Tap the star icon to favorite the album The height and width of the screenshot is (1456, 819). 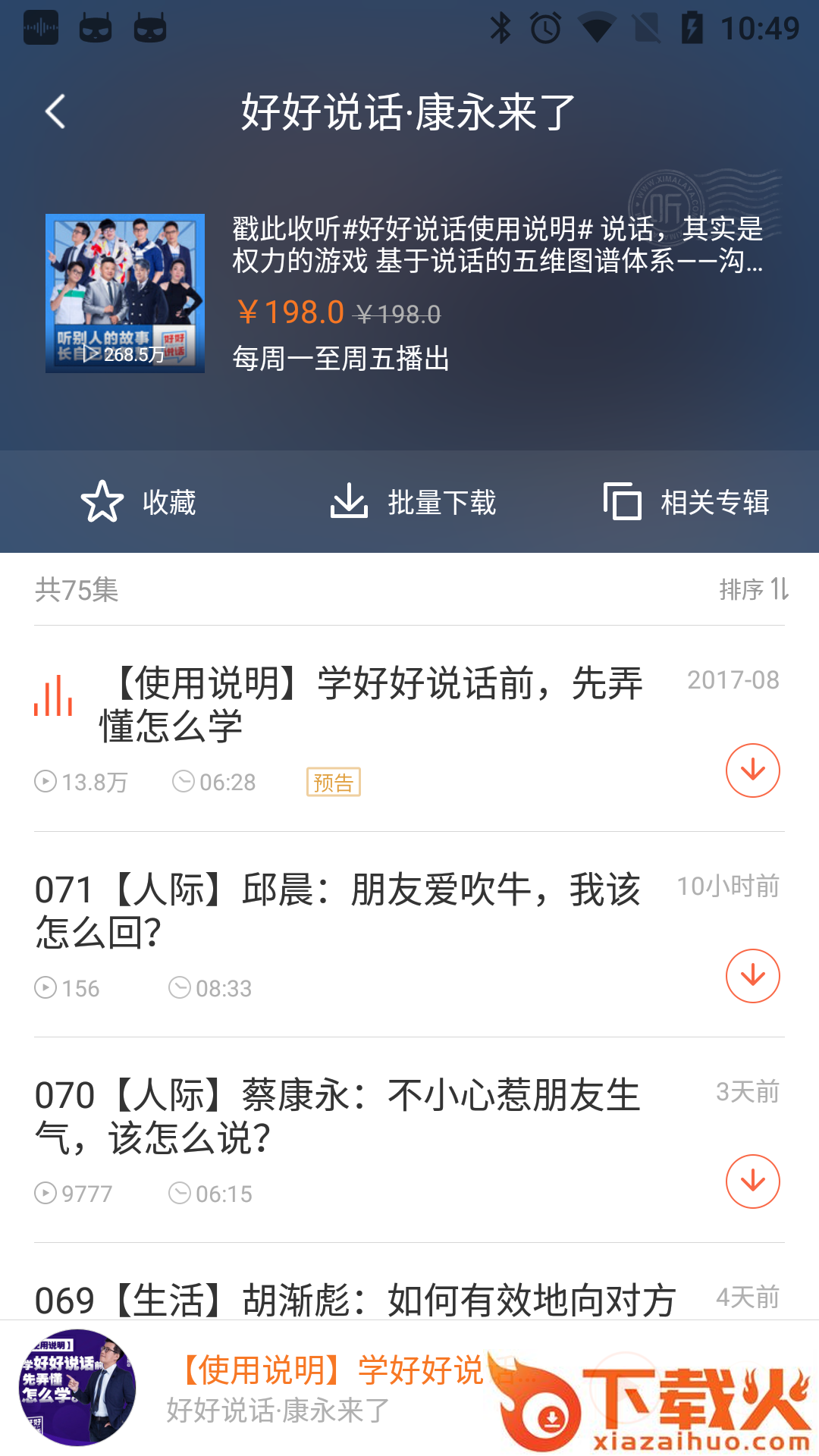click(101, 502)
